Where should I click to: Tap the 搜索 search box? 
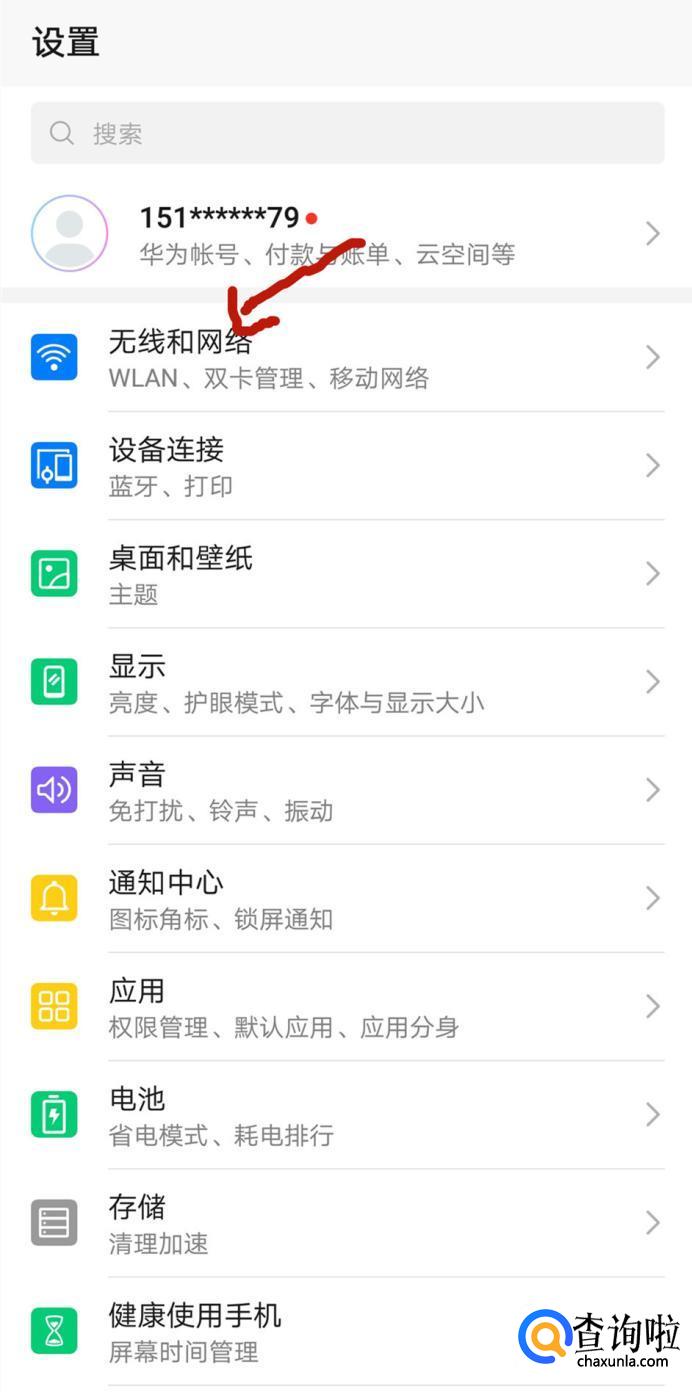[347, 133]
